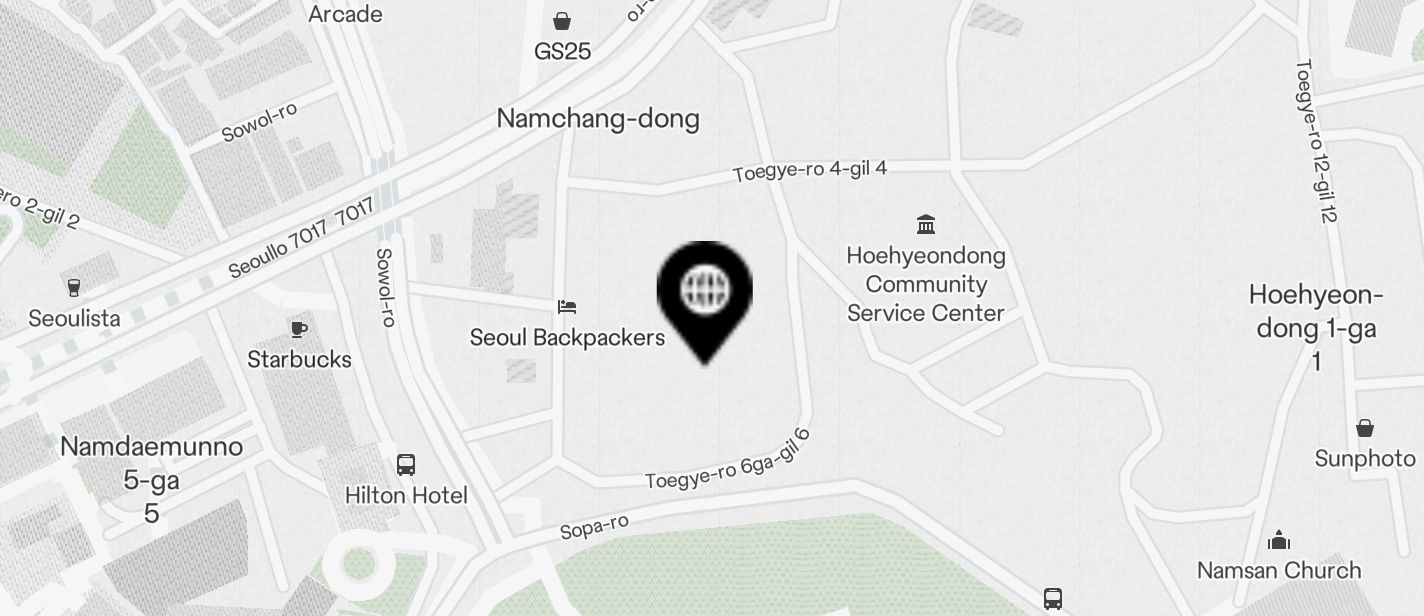
Task: Tap the black globe location pin
Action: (705, 292)
